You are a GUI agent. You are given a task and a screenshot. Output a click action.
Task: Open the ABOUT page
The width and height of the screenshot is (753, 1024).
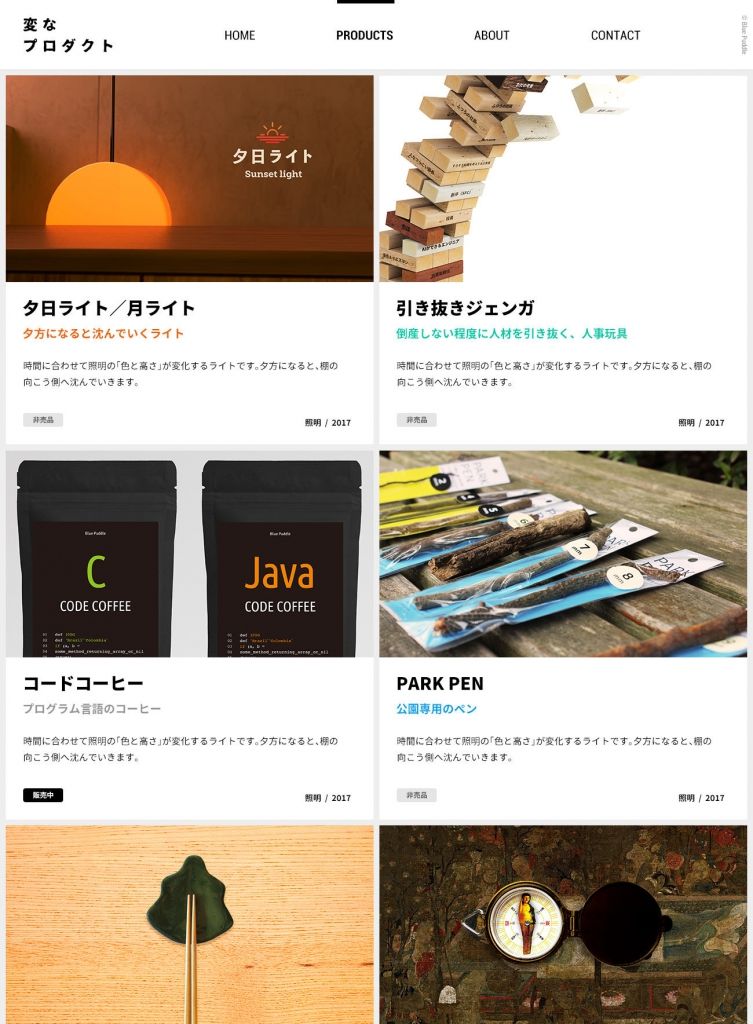tap(491, 35)
